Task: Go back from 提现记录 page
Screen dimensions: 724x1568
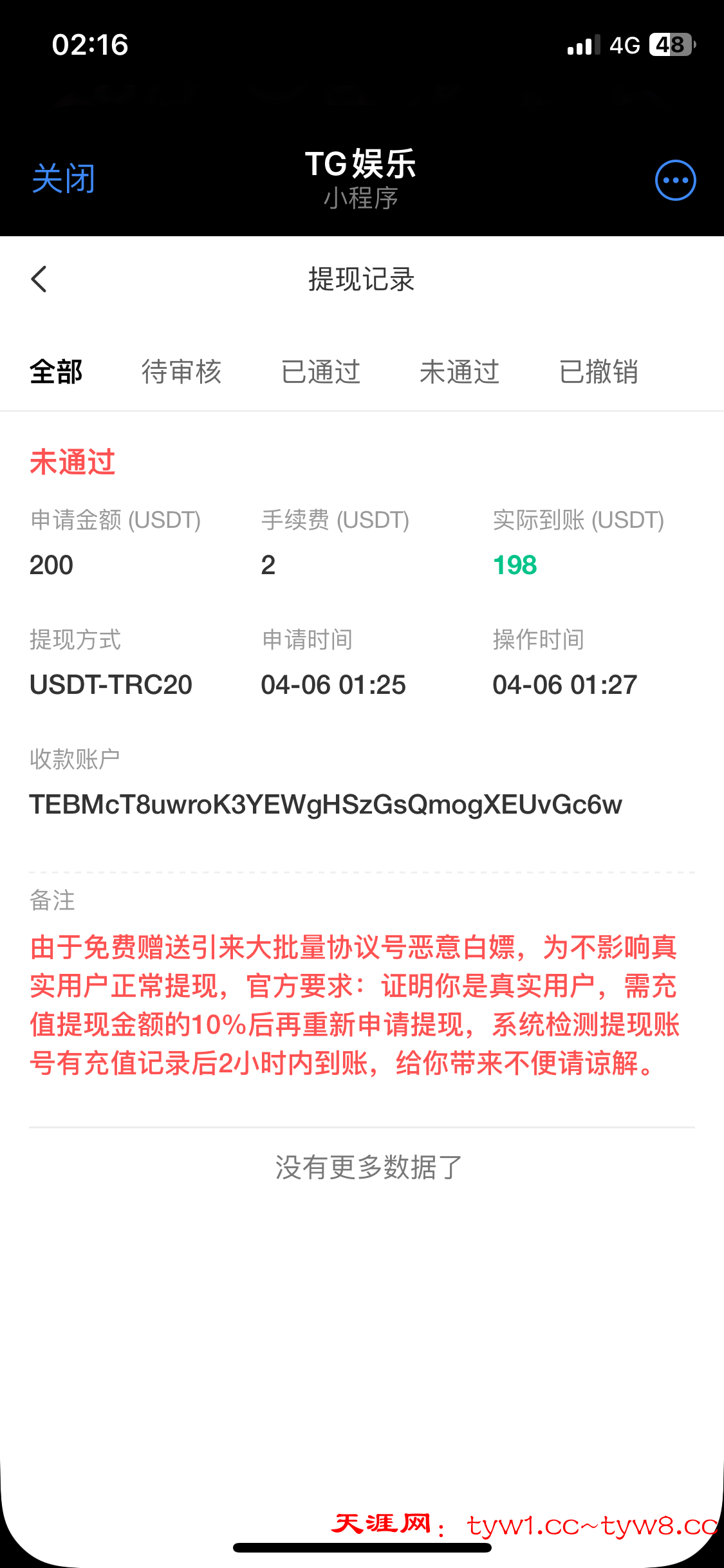Action: 39,279
